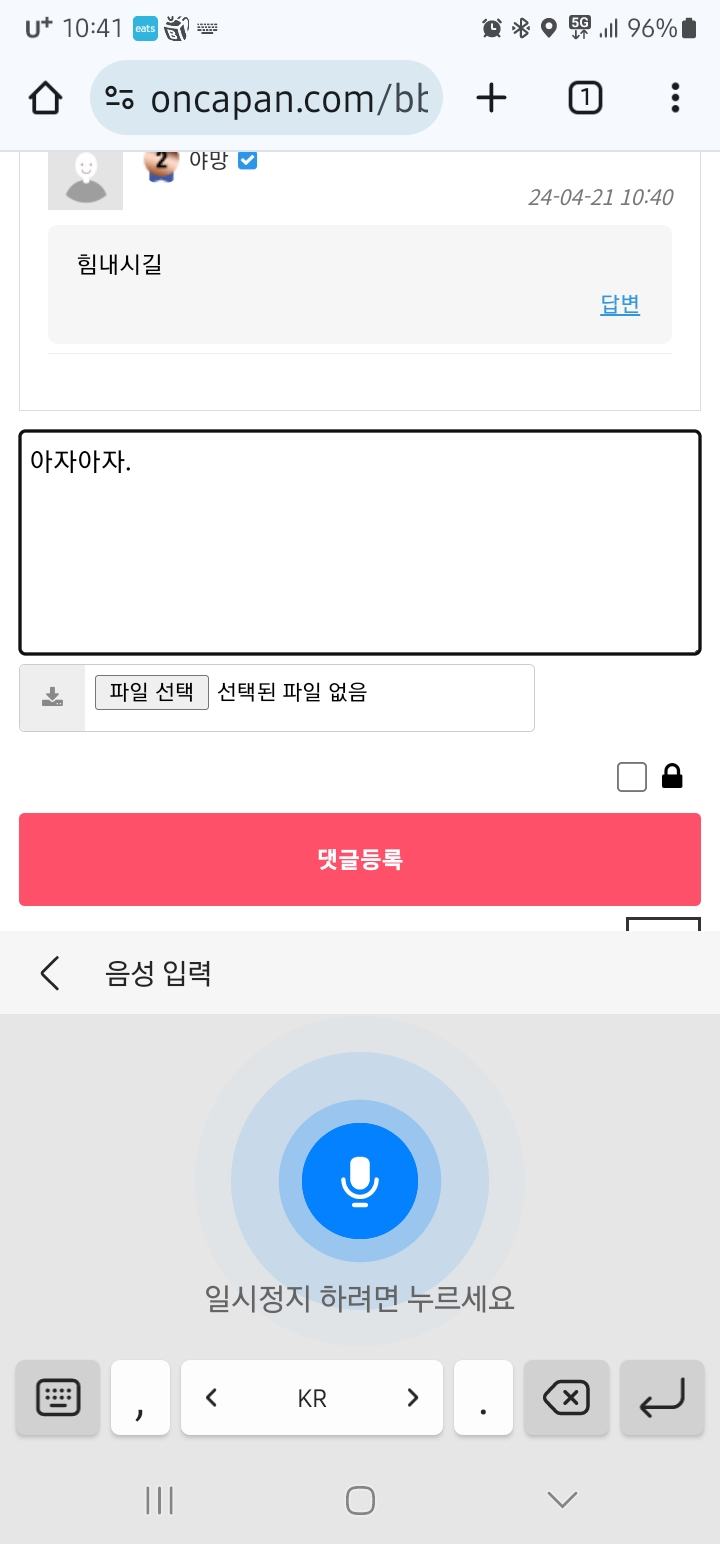
Task: Switch to next input language
Action: tap(412, 1397)
